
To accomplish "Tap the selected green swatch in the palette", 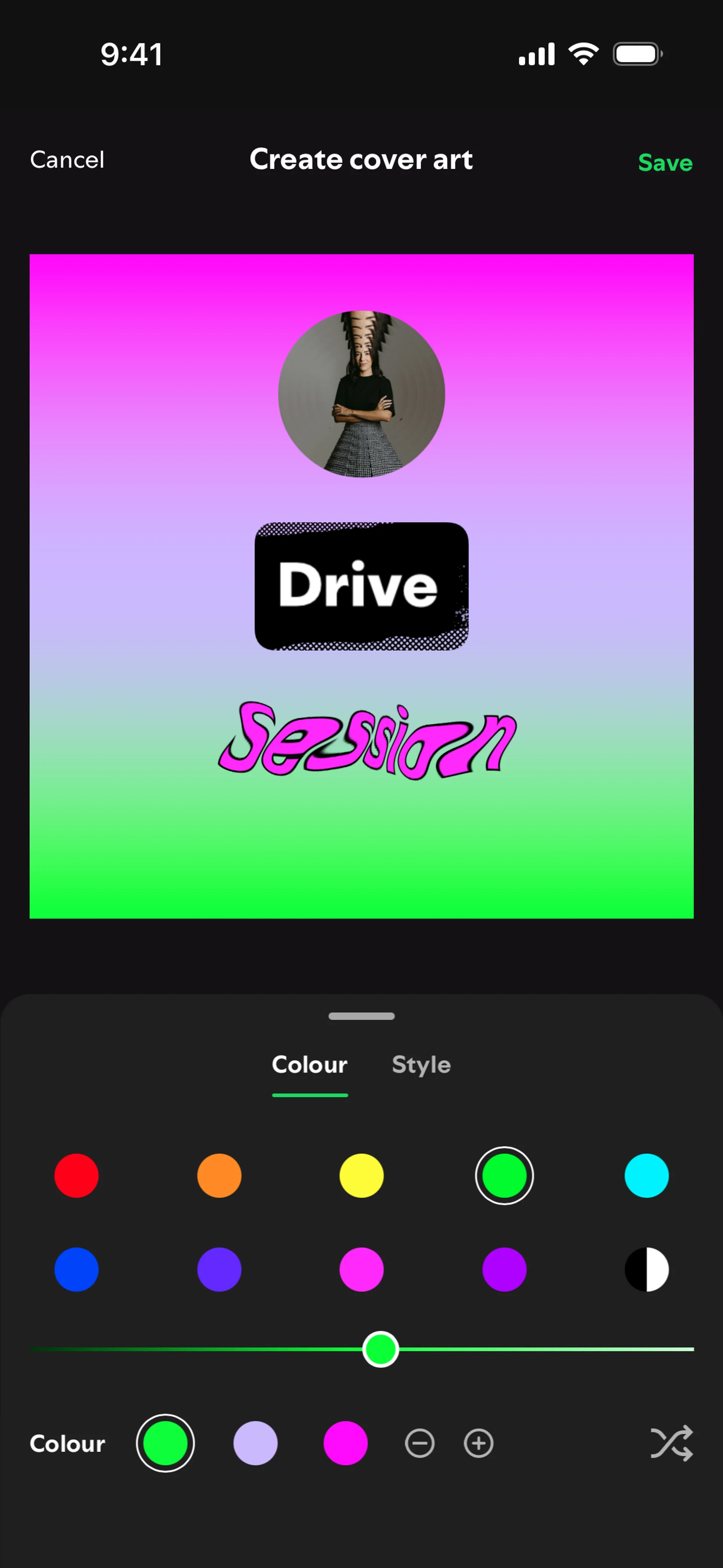I will (504, 1175).
